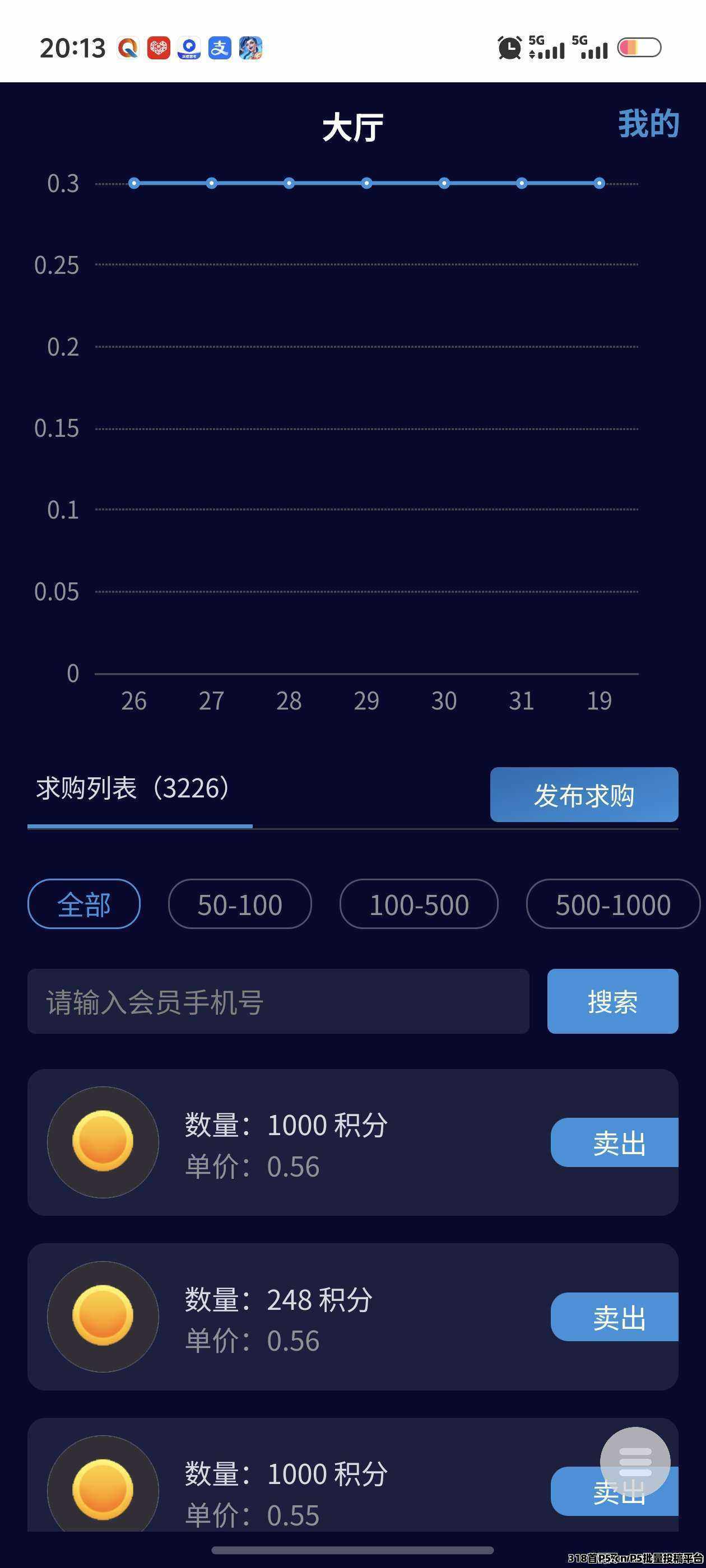Choose the 100-500 range chip
This screenshot has width=706, height=1568.
(x=419, y=904)
